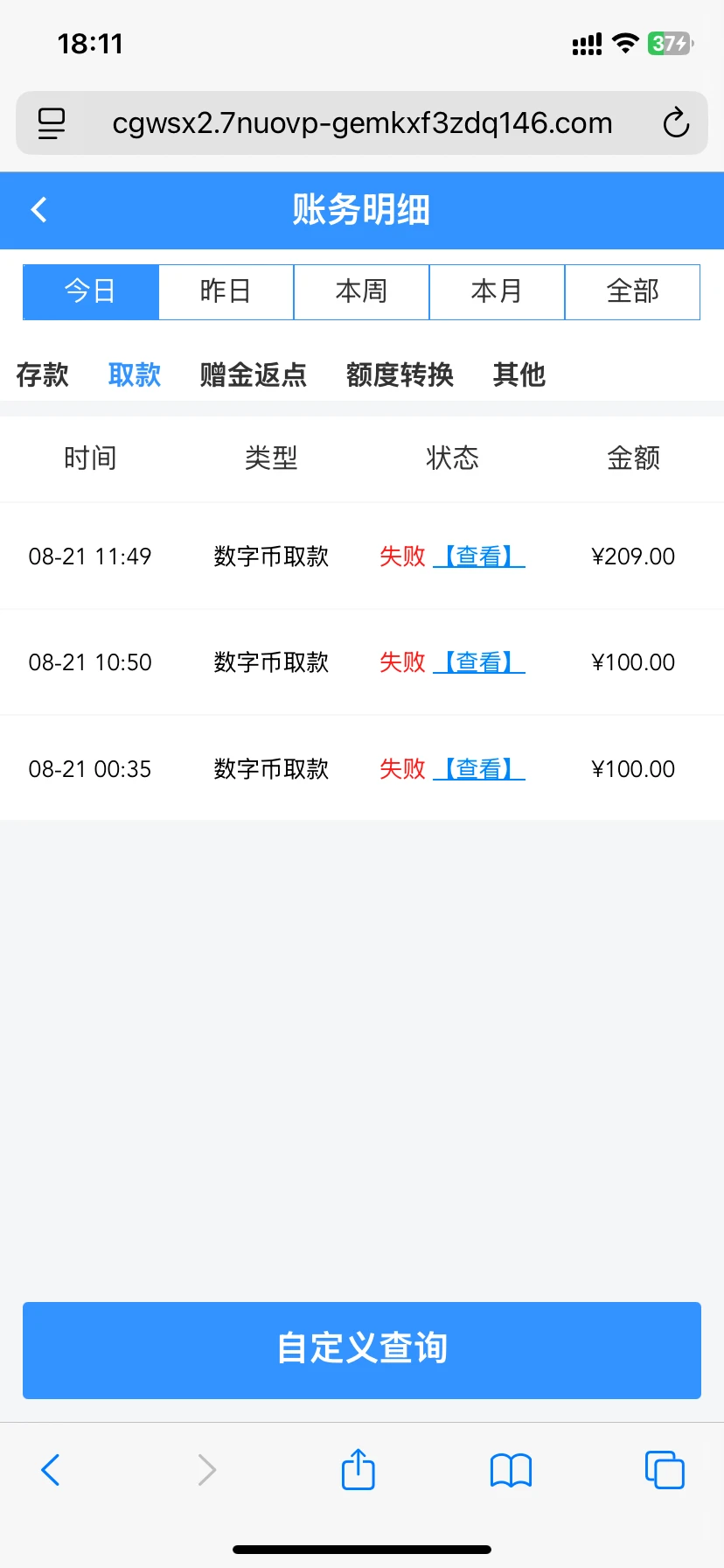Reload the page in the address bar
The image size is (724, 1568).
676,123
